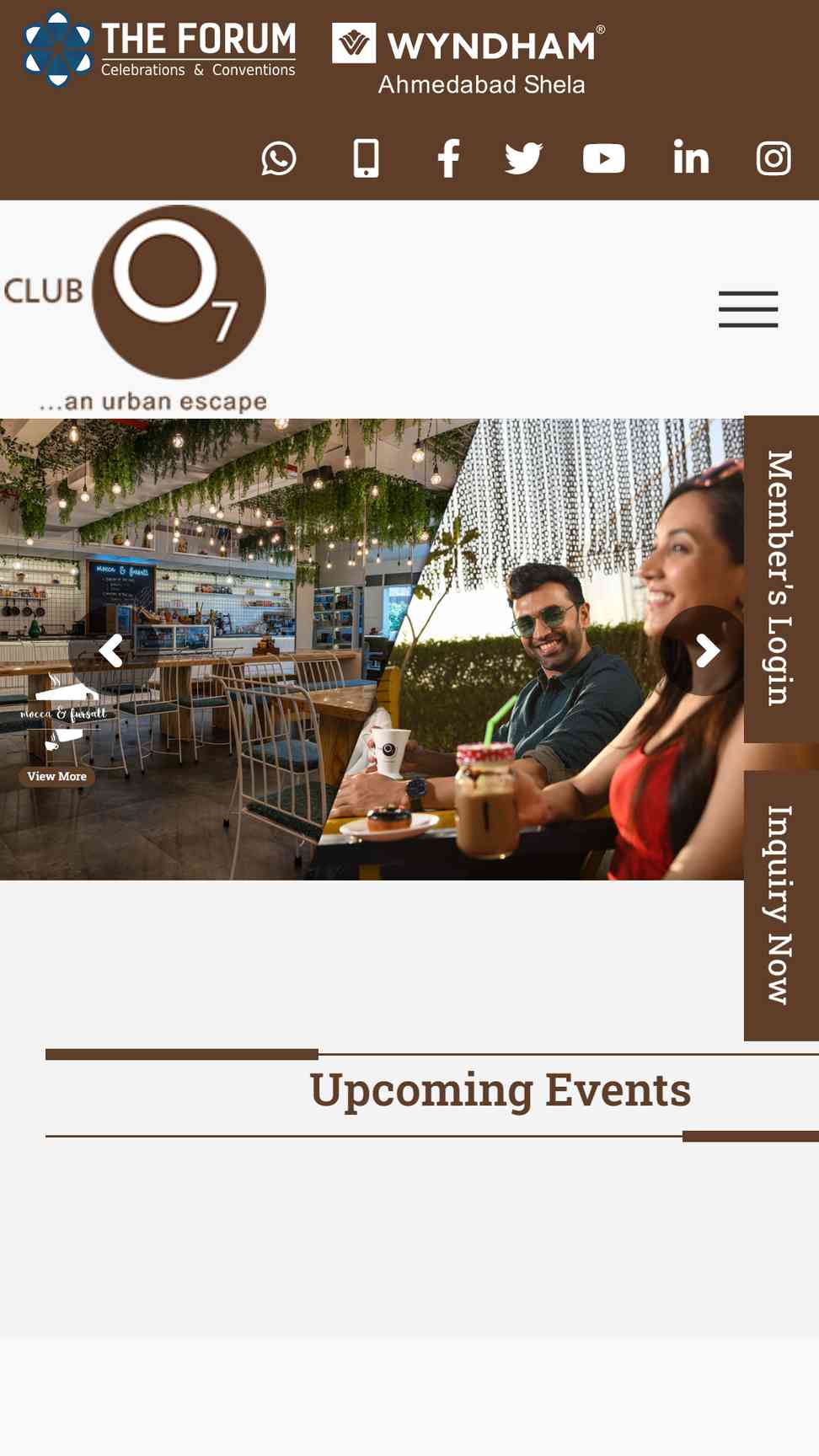Show the previous carousel slide
The width and height of the screenshot is (819, 1456).
tap(111, 650)
